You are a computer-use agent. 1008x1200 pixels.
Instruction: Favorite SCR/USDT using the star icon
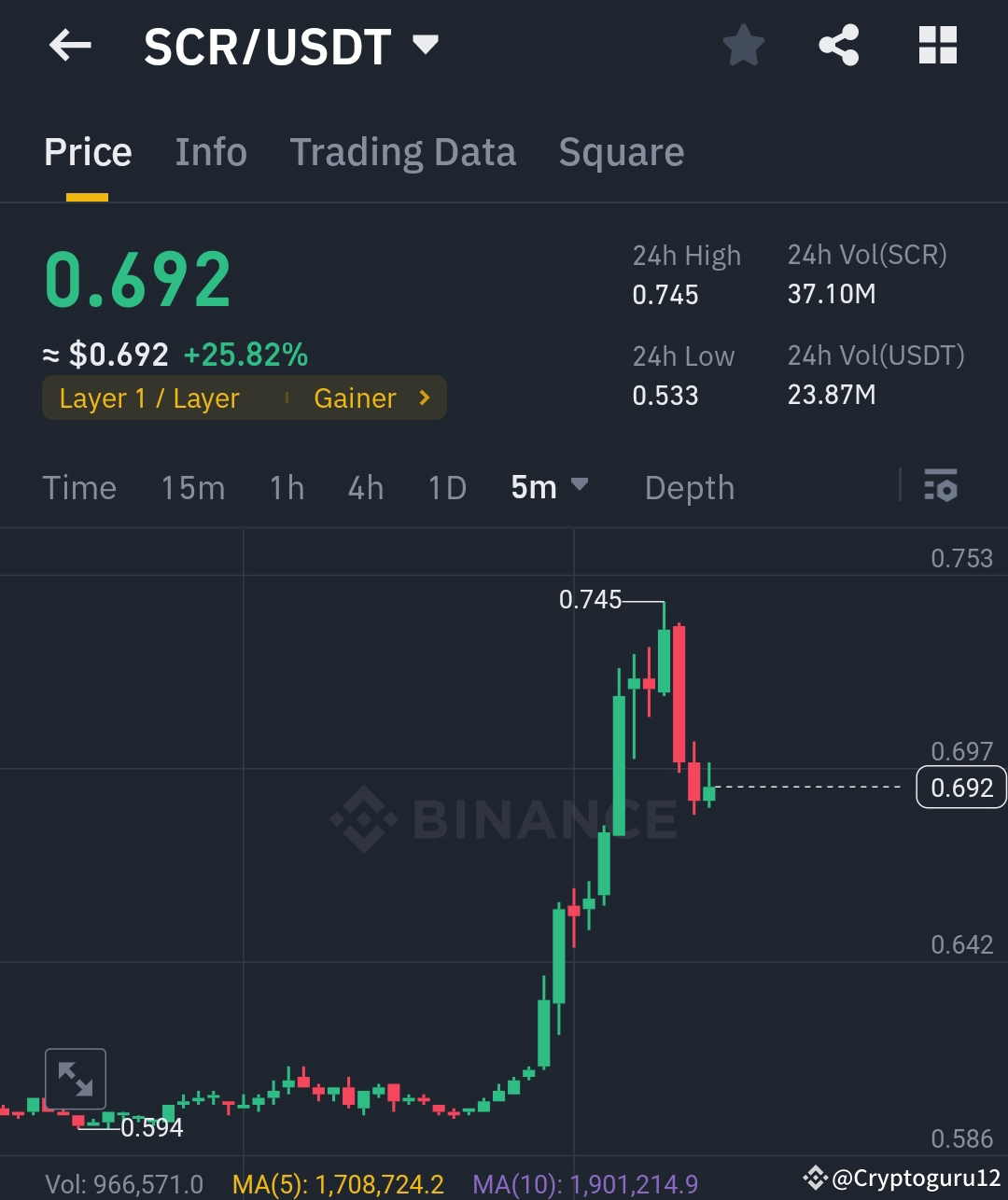click(743, 44)
